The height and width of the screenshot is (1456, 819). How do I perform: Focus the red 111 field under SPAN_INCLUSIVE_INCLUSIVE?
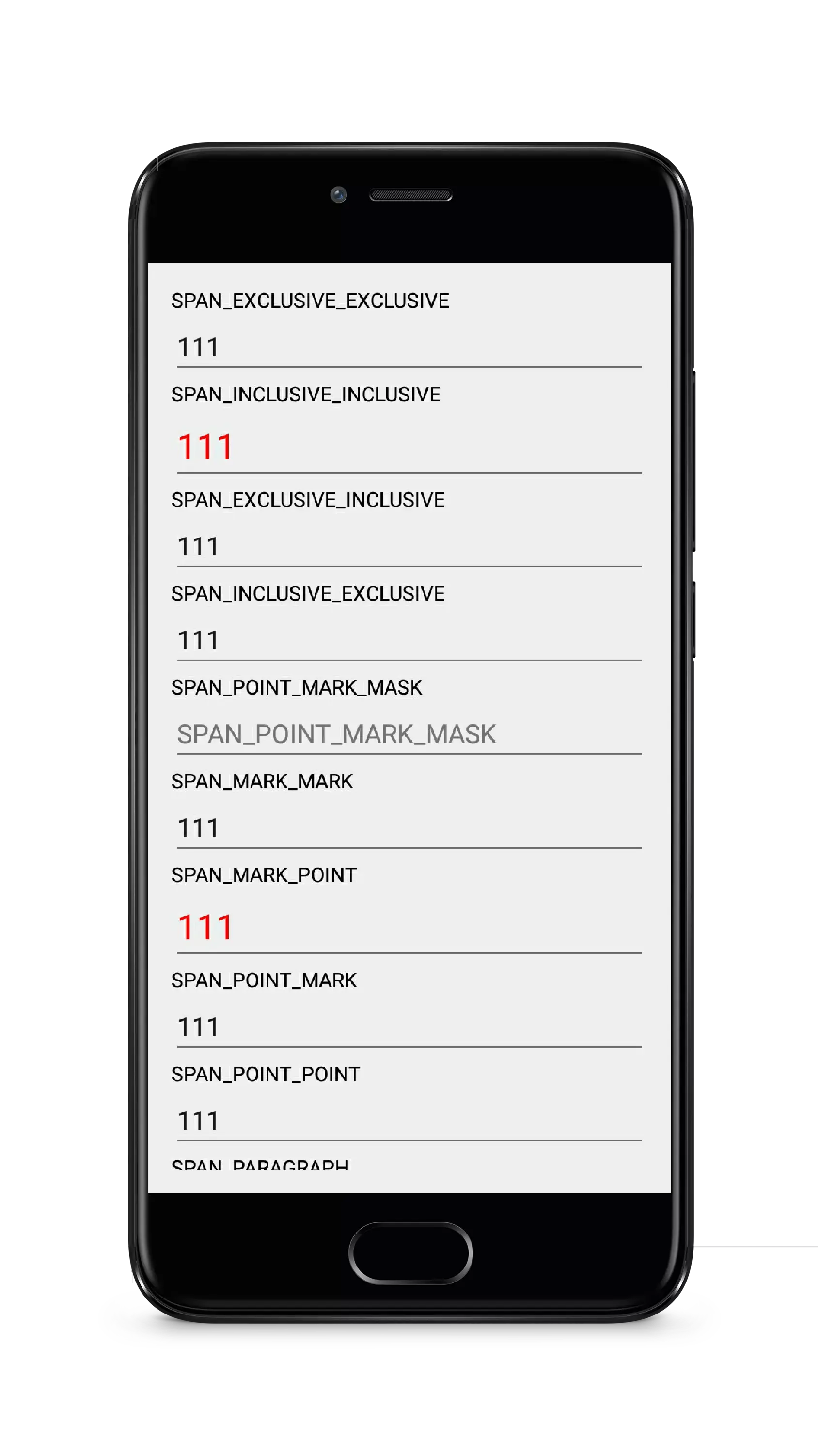click(x=409, y=446)
